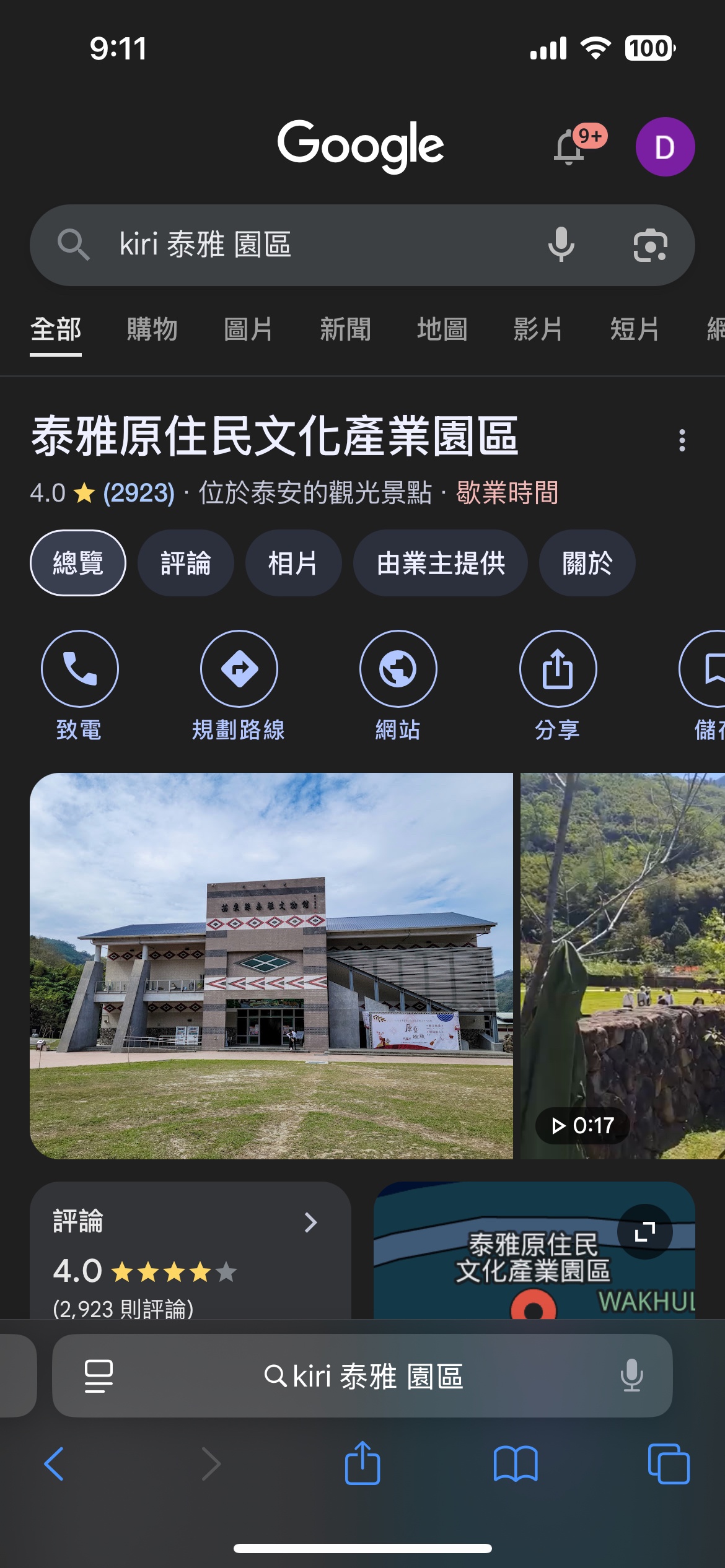Share this place via 分享

coord(558,669)
